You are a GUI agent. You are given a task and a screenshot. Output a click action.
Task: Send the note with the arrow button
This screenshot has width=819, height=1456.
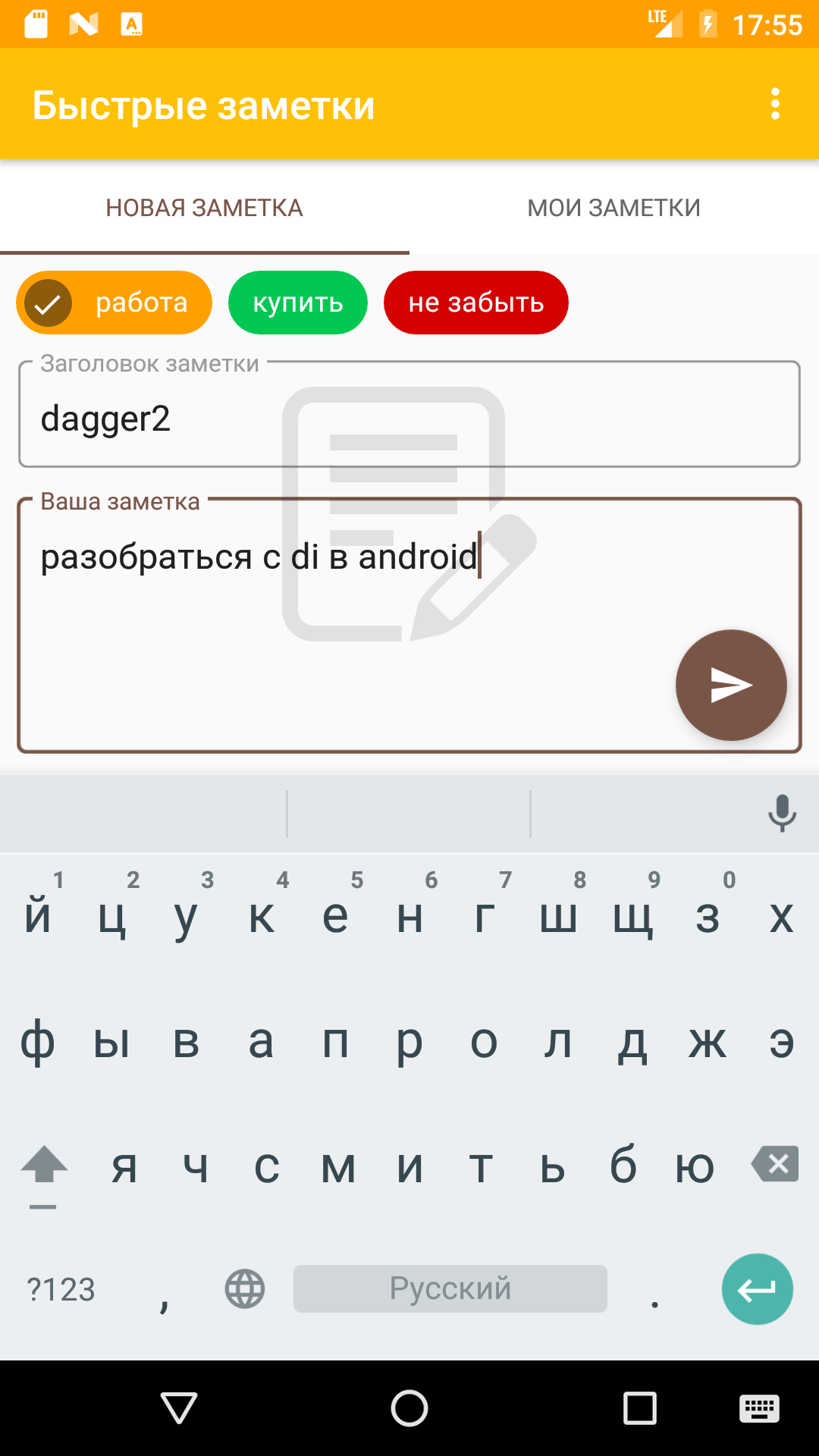pyautogui.click(x=731, y=685)
